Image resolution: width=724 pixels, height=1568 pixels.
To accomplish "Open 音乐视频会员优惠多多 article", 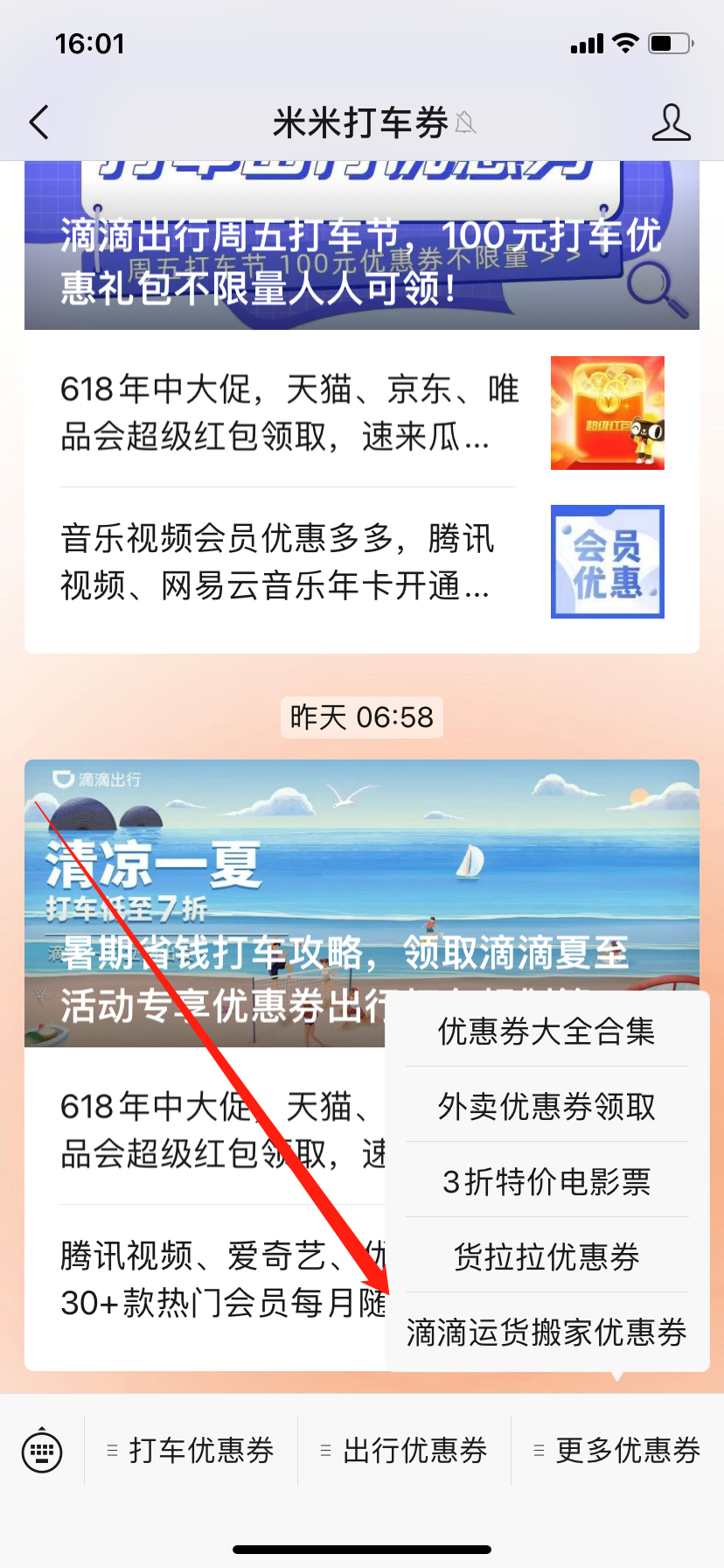I will [362, 562].
